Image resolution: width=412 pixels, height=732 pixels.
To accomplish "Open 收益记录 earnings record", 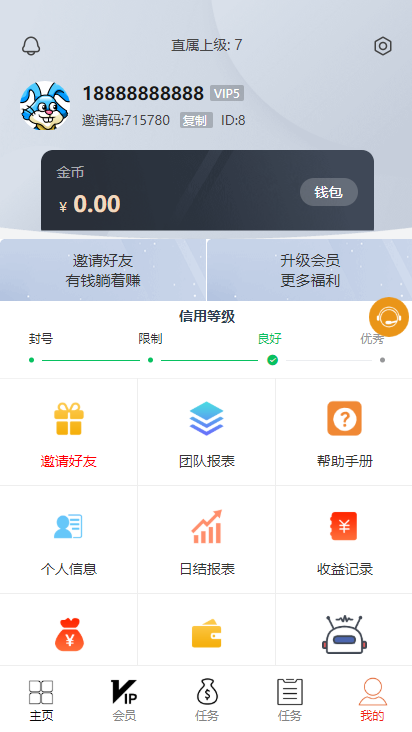I will tap(344, 540).
